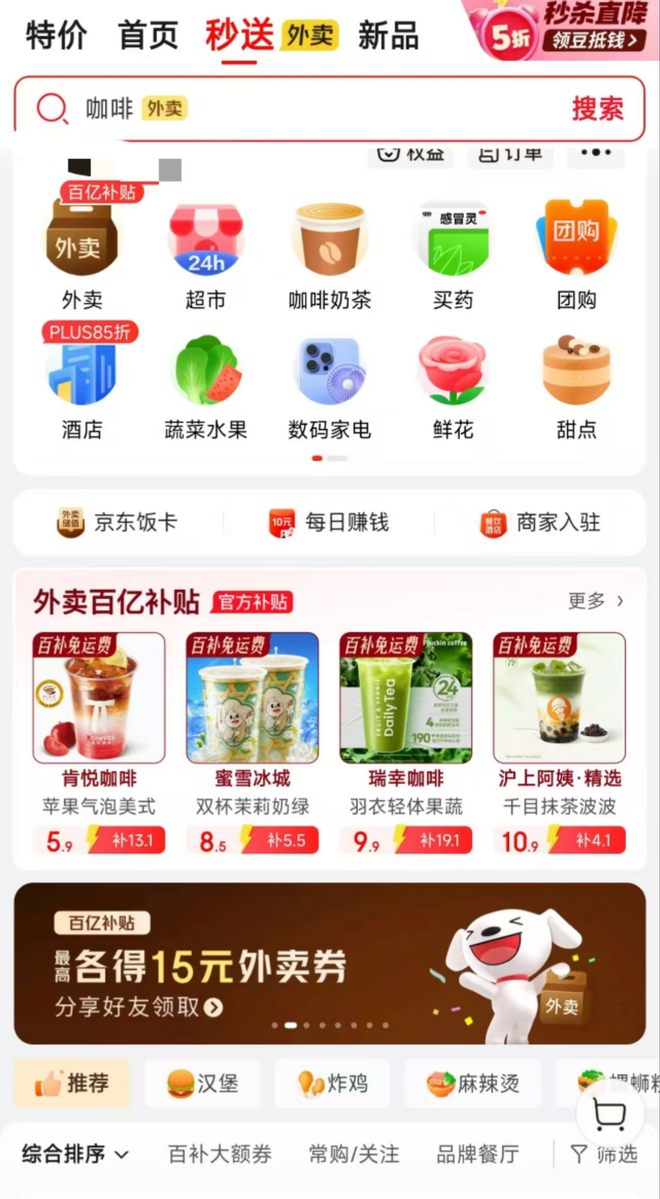
Task: Open 每日赚钱
Action: click(329, 523)
